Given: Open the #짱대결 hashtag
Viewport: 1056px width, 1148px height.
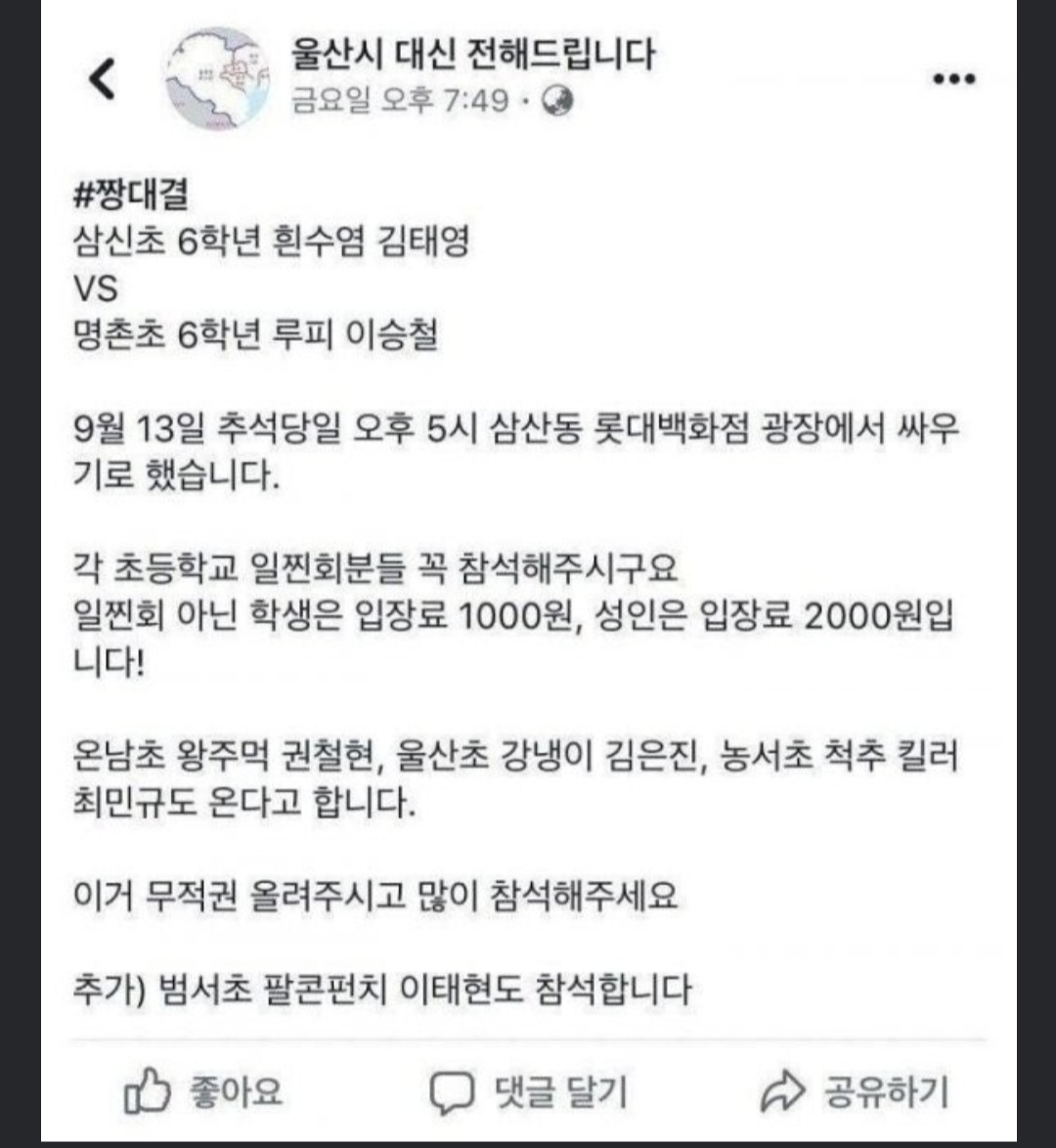Looking at the screenshot, I should pyautogui.click(x=130, y=195).
